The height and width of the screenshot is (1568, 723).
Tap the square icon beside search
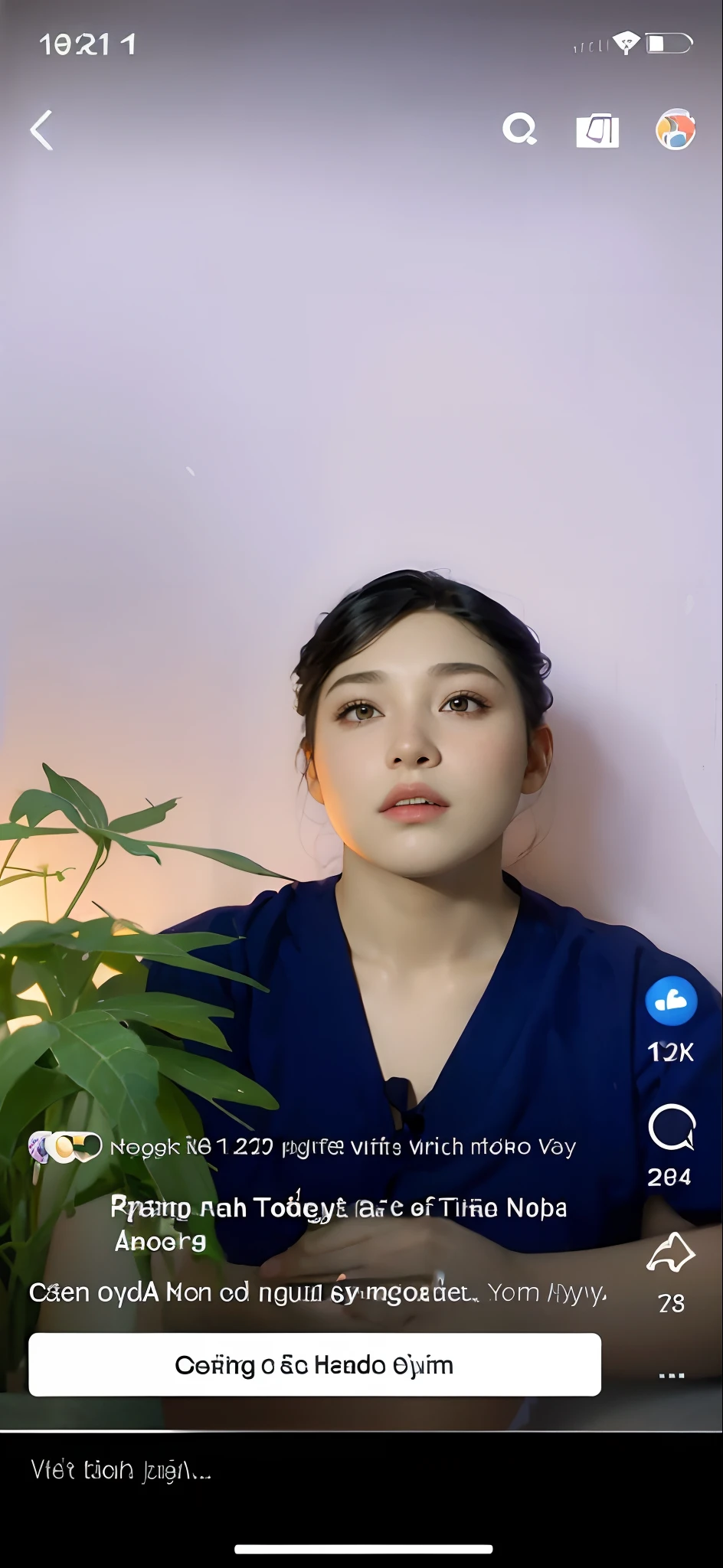[x=597, y=130]
